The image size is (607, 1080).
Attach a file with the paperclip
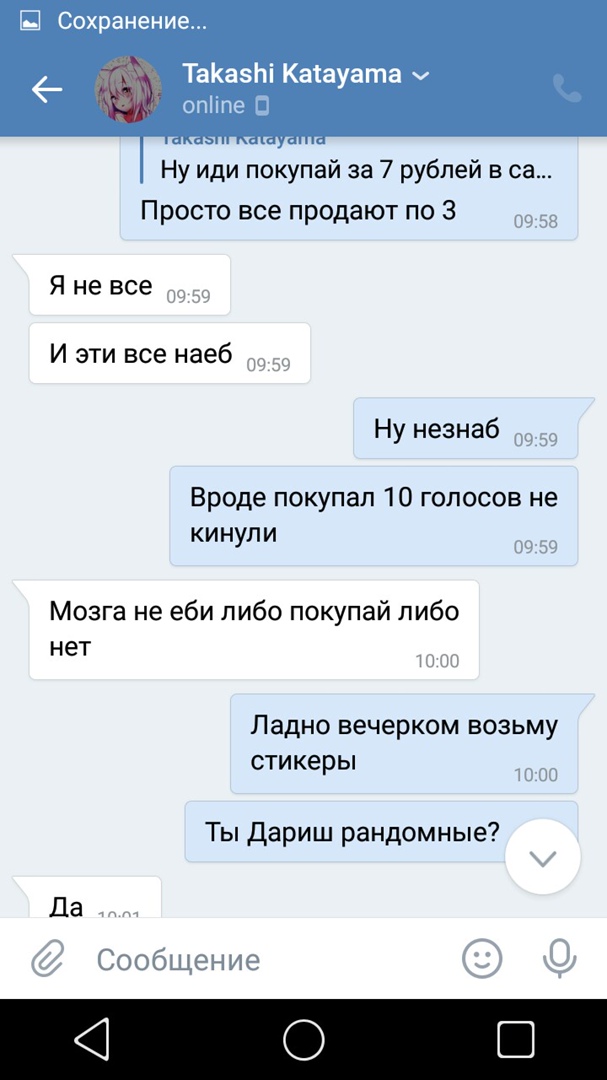click(46, 960)
